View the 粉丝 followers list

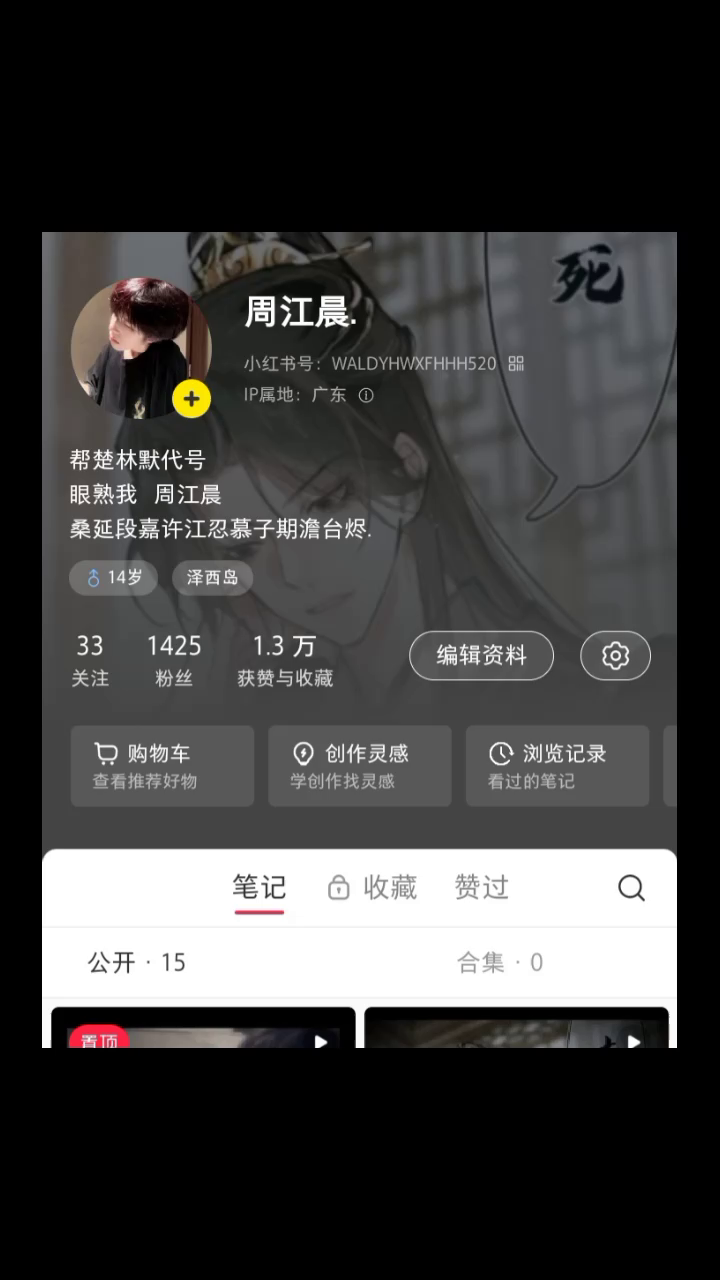(174, 660)
